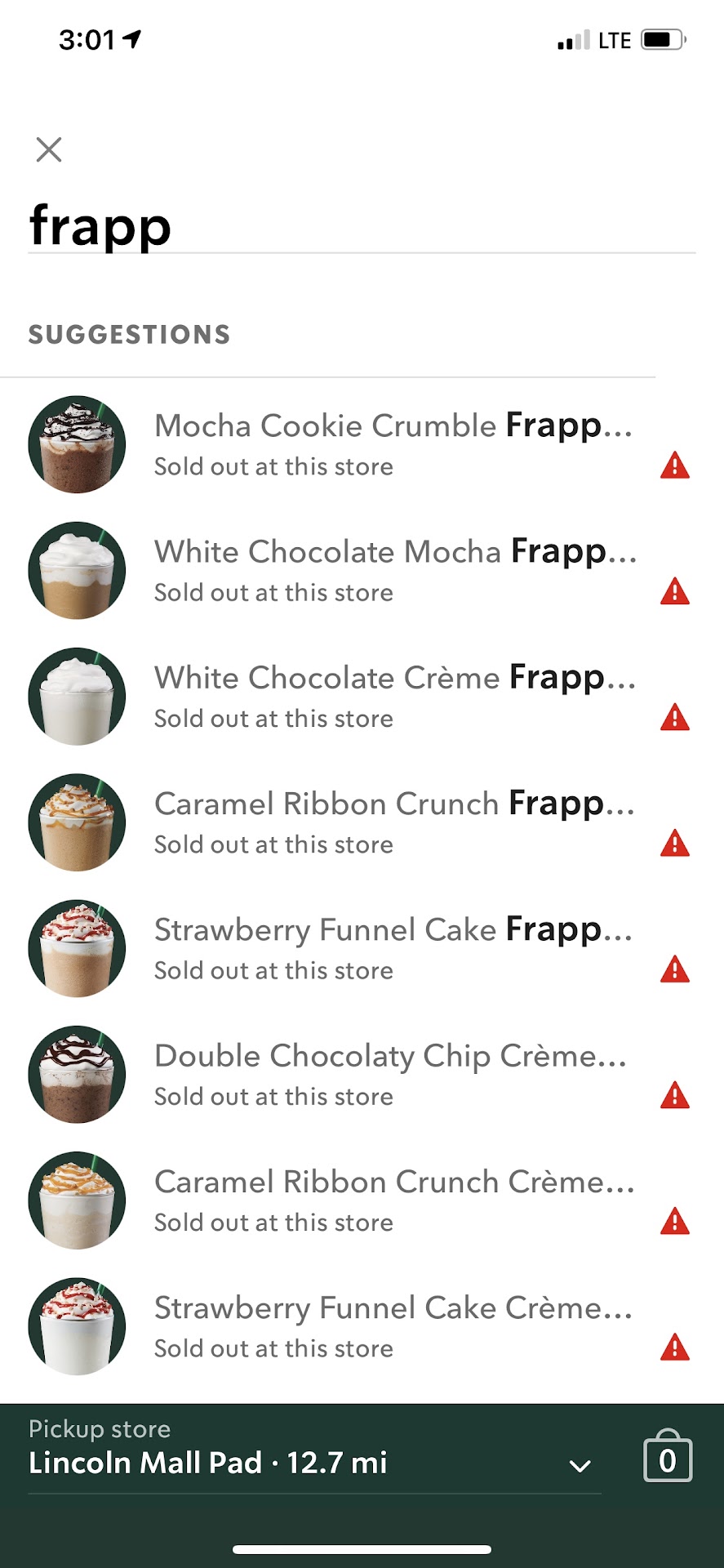
Task: Select Double Chocolaty Chip Crème result
Action: coord(392,1075)
